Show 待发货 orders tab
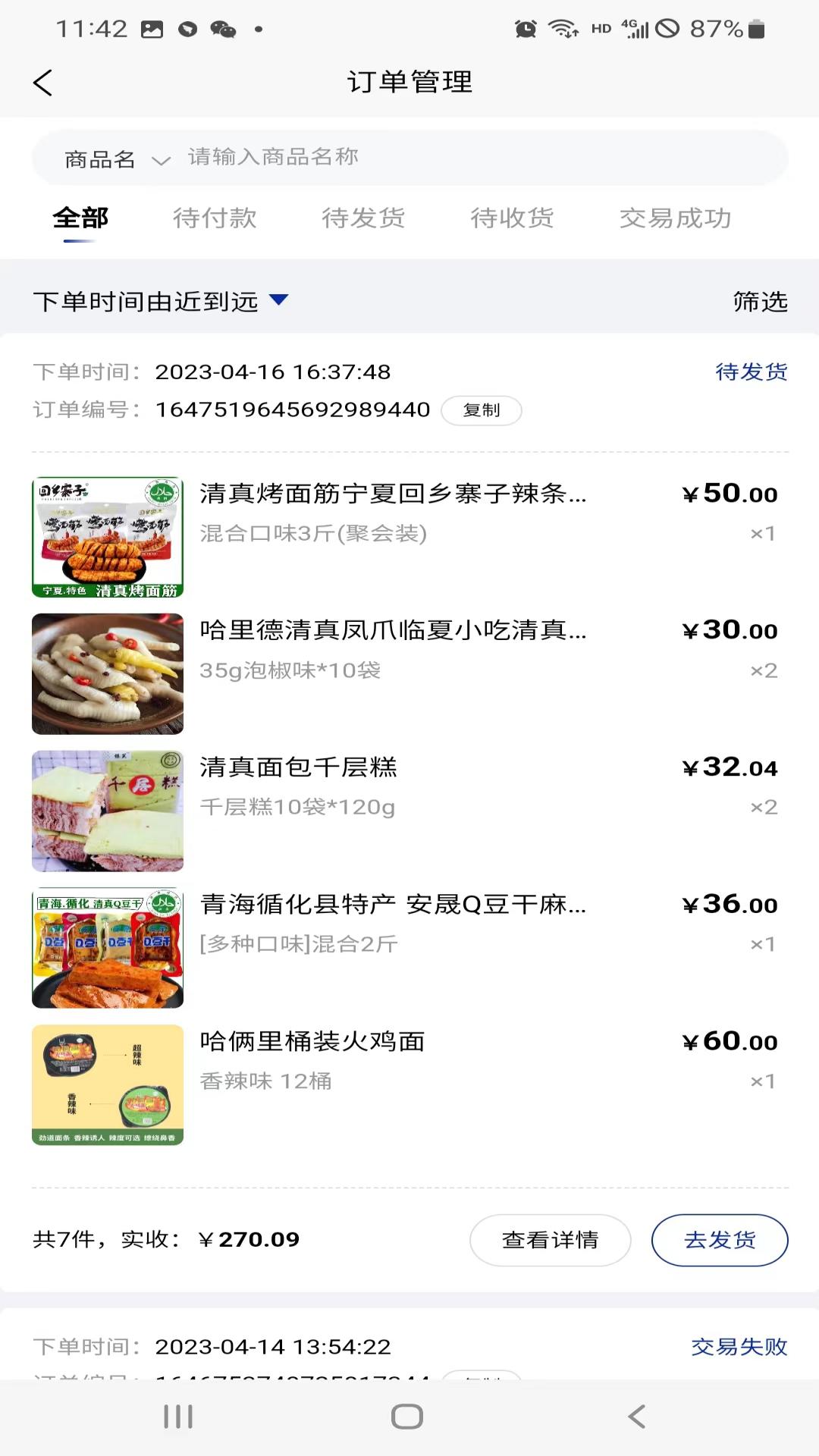The width and height of the screenshot is (819, 1456). pyautogui.click(x=363, y=218)
